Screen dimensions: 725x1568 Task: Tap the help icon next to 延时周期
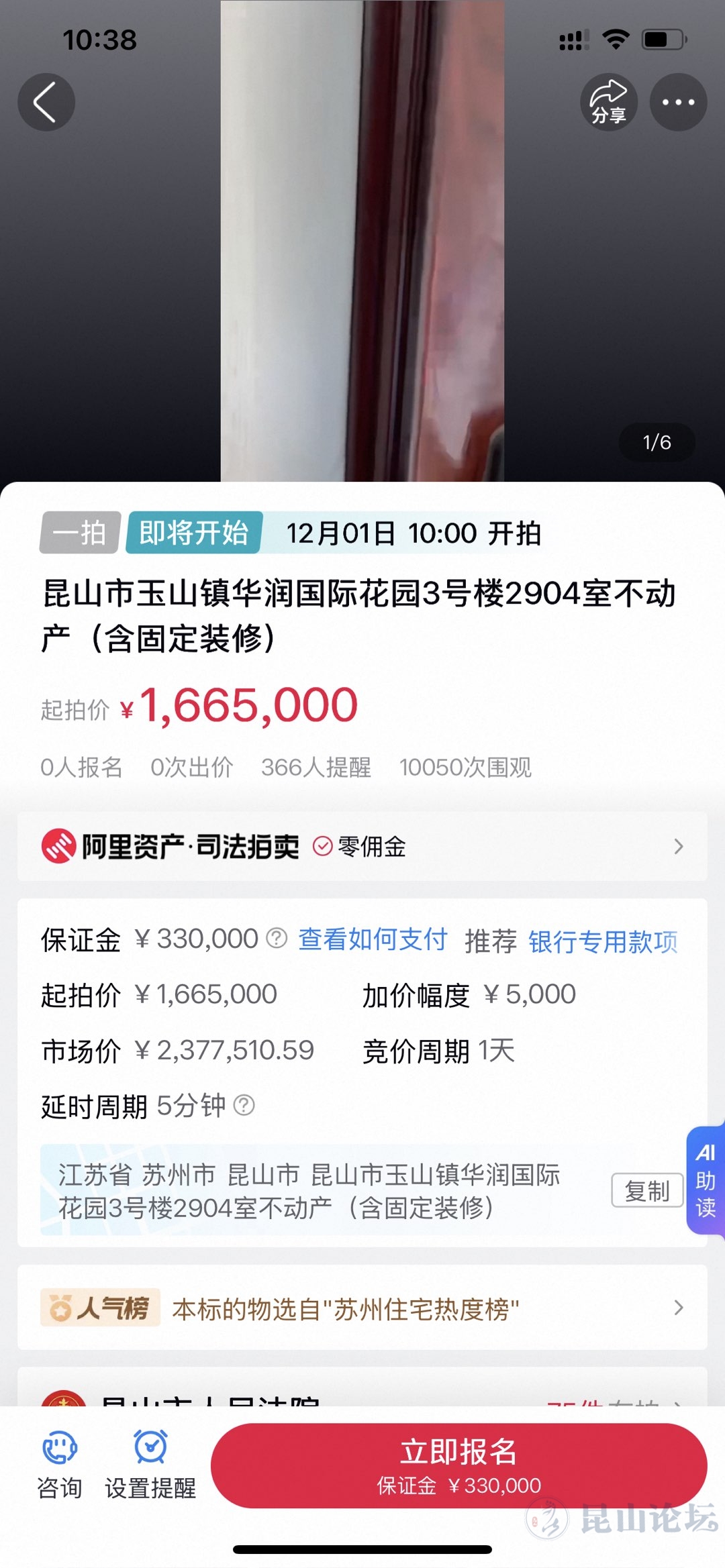click(x=244, y=1105)
